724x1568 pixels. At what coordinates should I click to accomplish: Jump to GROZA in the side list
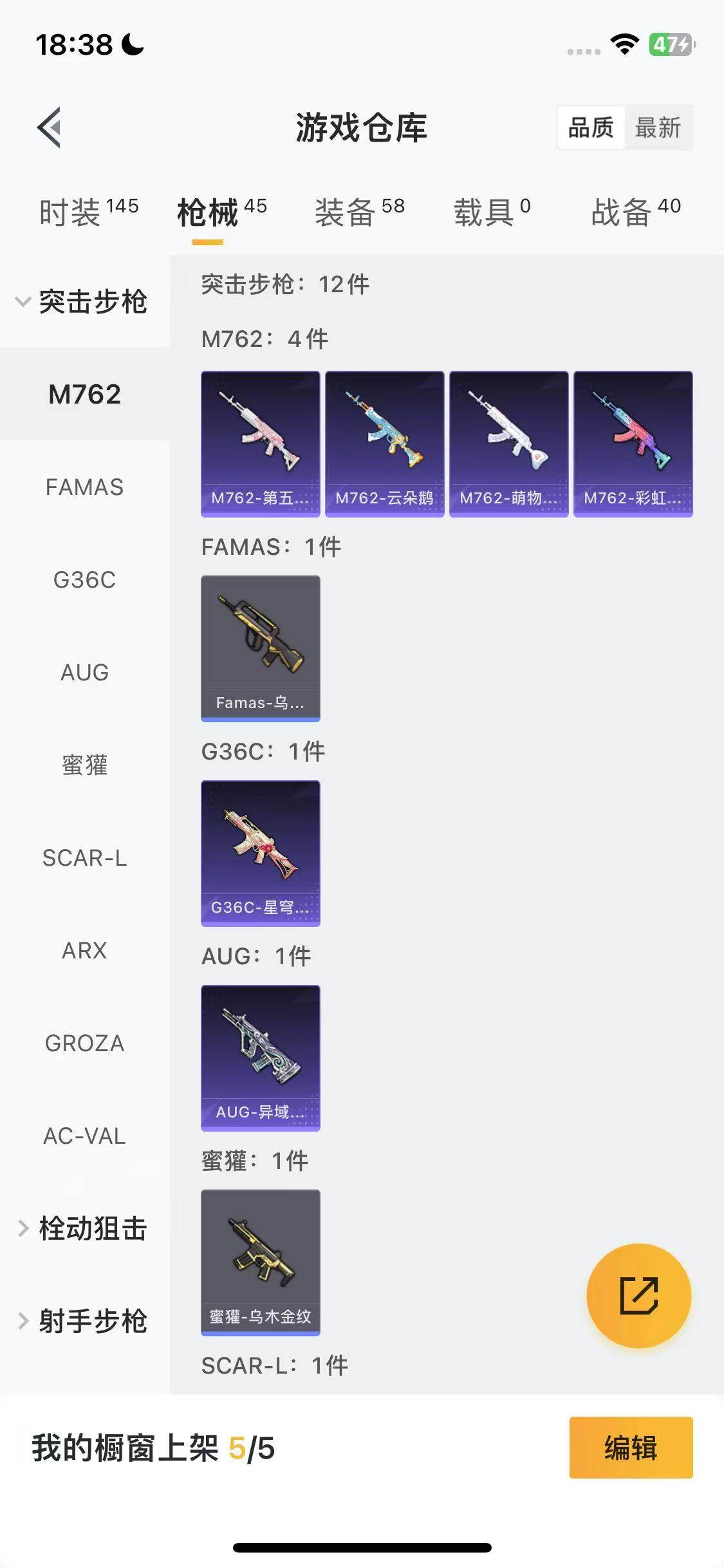coord(84,1043)
